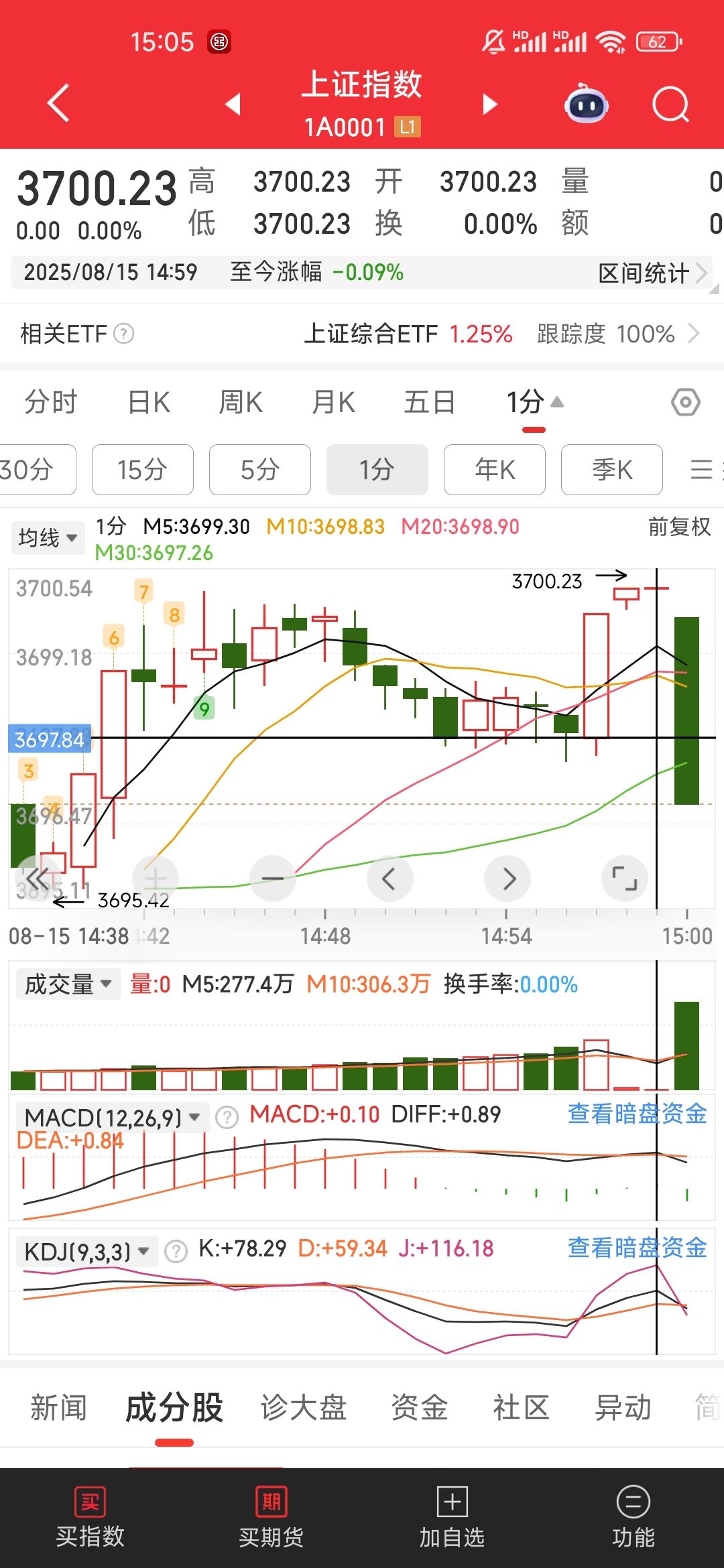The height and width of the screenshot is (1568, 724).
Task: Switch to the 新闻 tab
Action: point(59,1408)
